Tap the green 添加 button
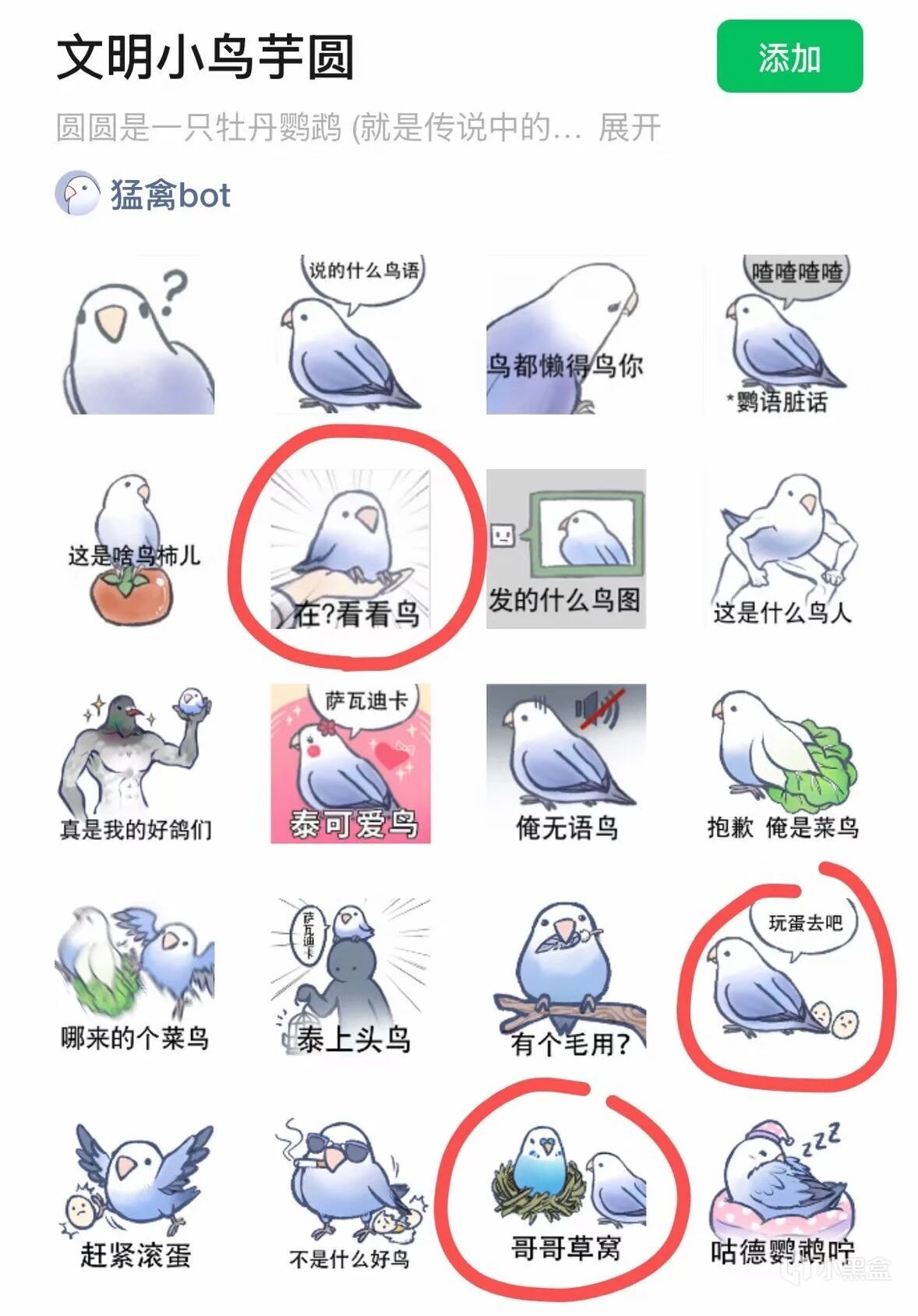 coord(789,57)
